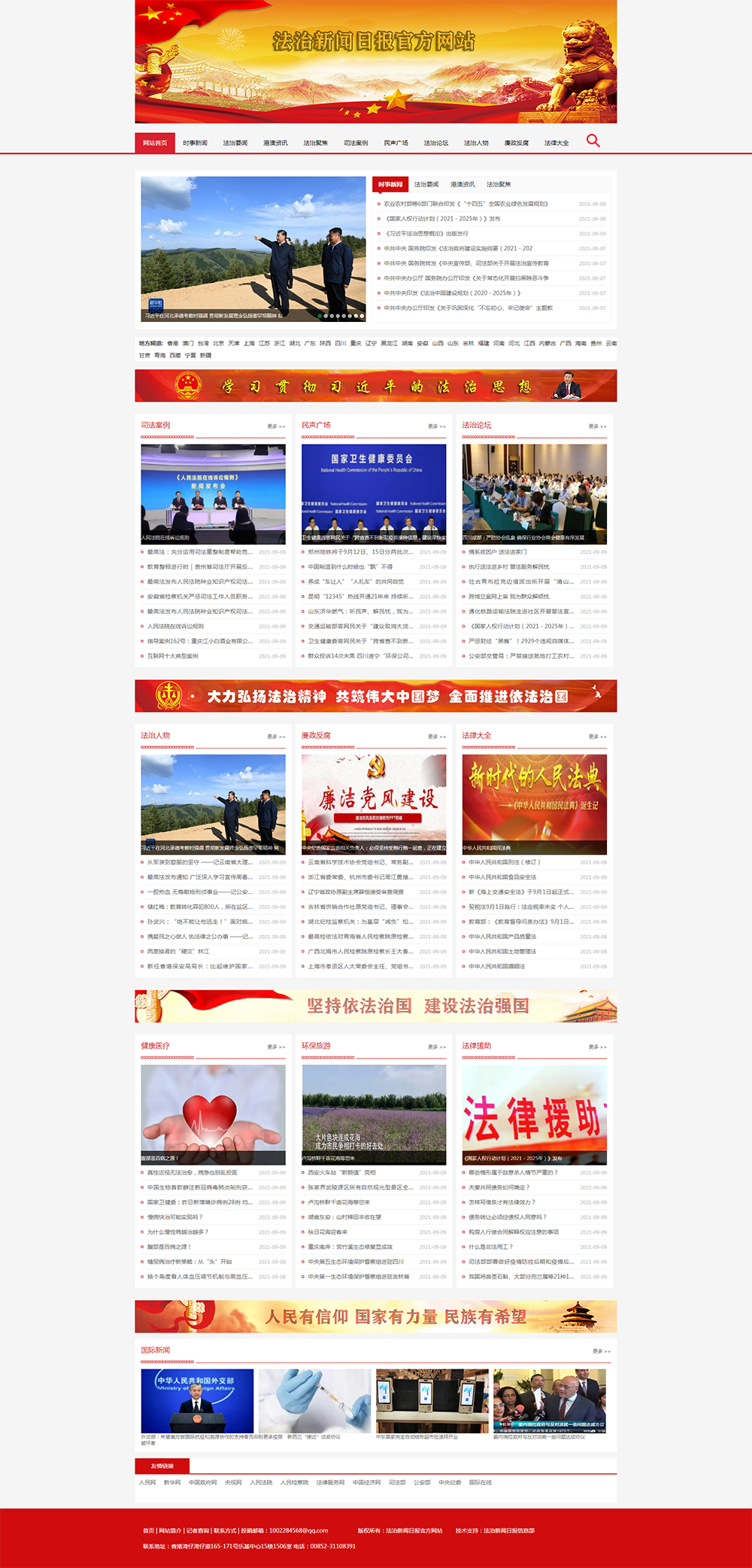
Task: Switch the headline list to 港澳资讯 tab
Action: pos(462,184)
